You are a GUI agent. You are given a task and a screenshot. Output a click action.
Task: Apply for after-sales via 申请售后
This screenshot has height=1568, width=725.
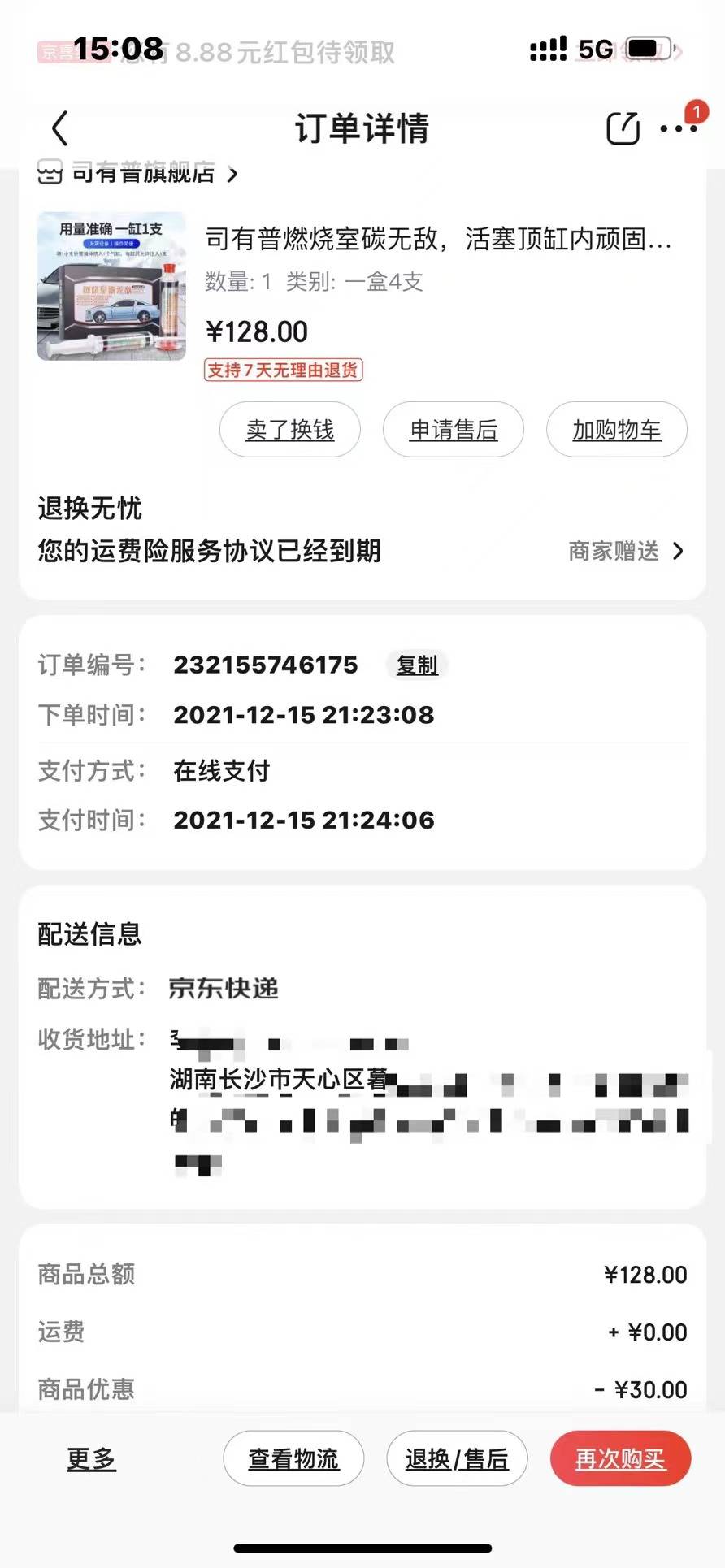454,430
